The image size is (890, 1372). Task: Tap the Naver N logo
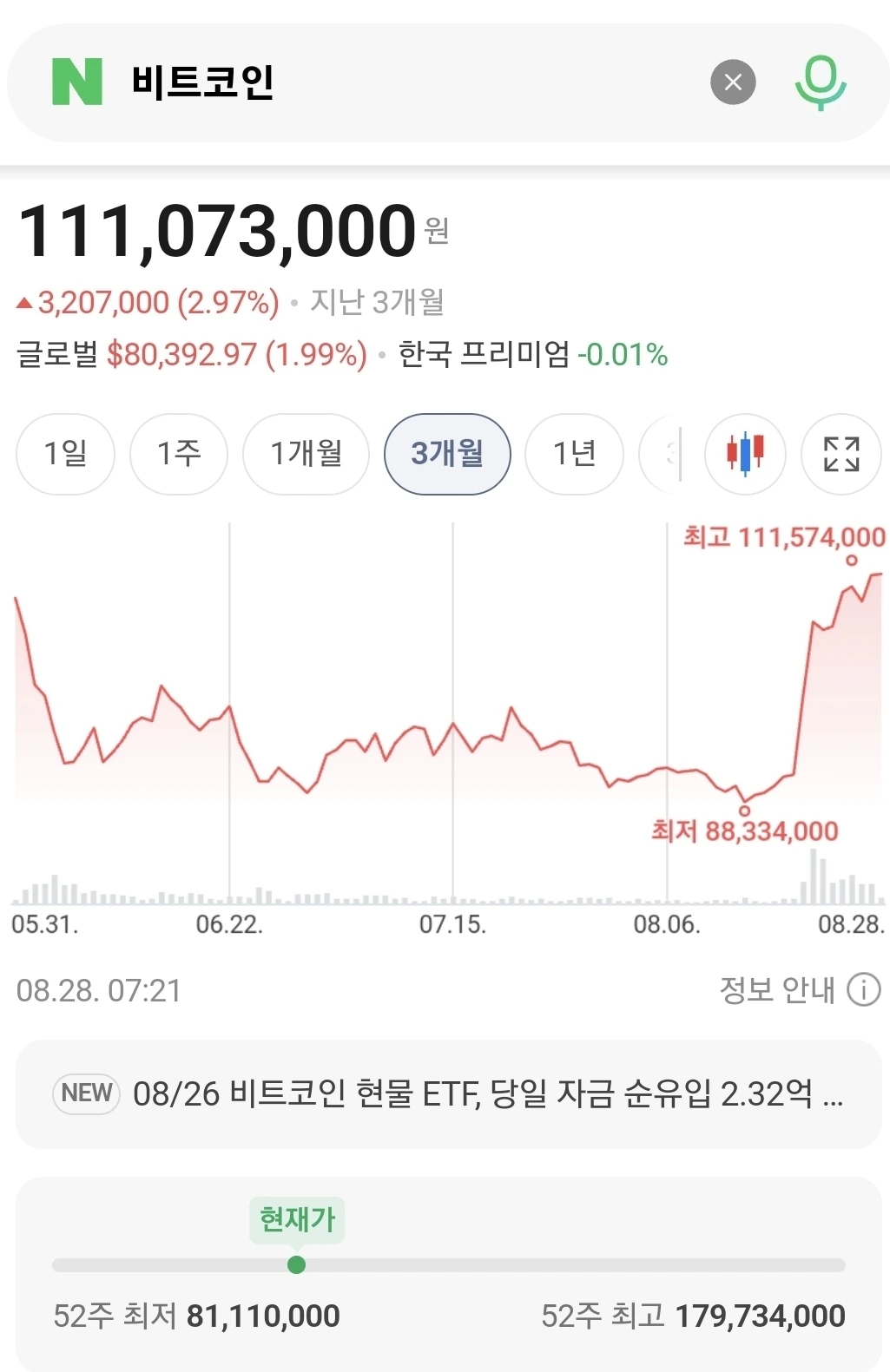tap(77, 82)
